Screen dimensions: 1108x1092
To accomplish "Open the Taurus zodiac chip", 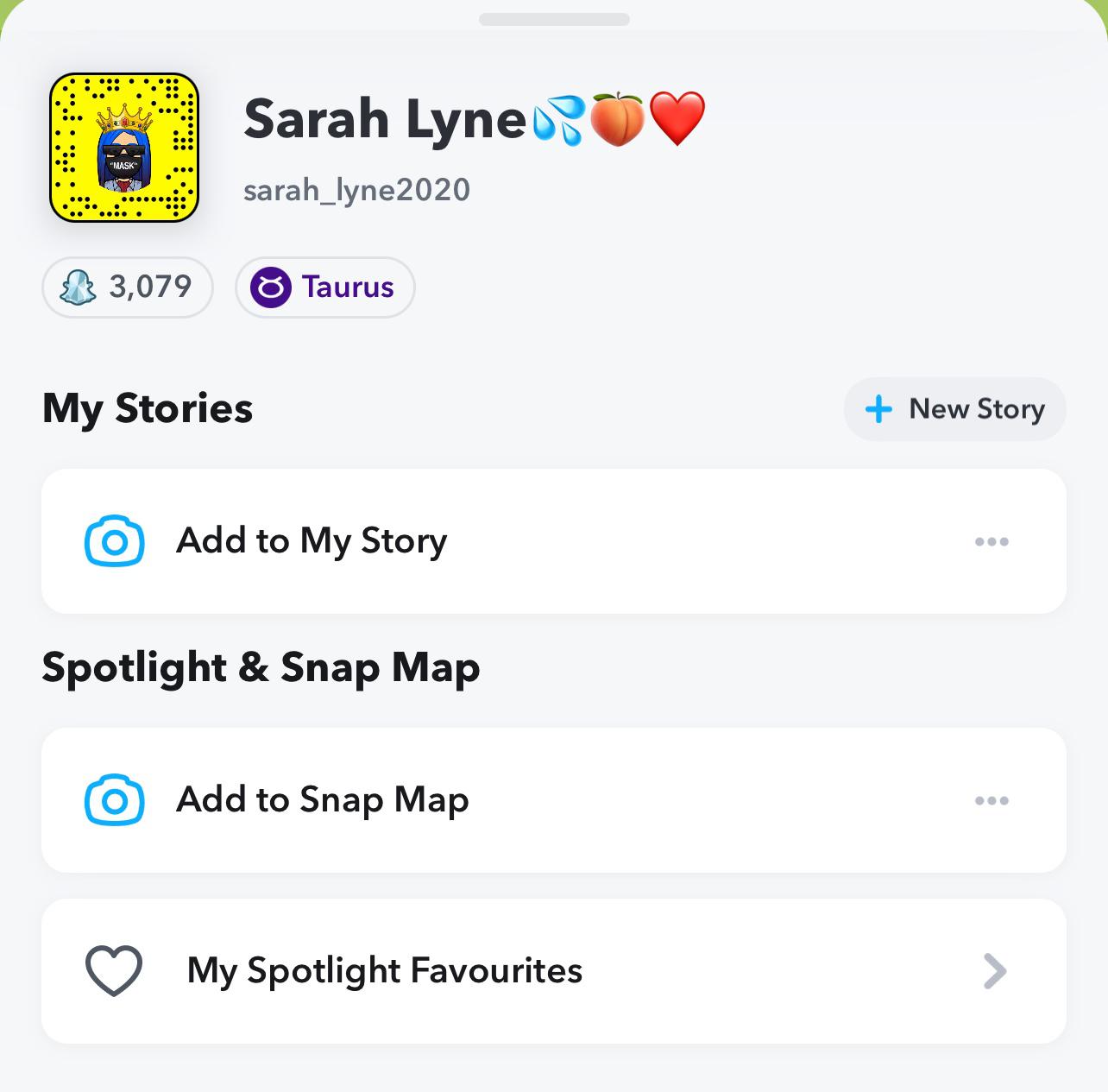I will (324, 287).
